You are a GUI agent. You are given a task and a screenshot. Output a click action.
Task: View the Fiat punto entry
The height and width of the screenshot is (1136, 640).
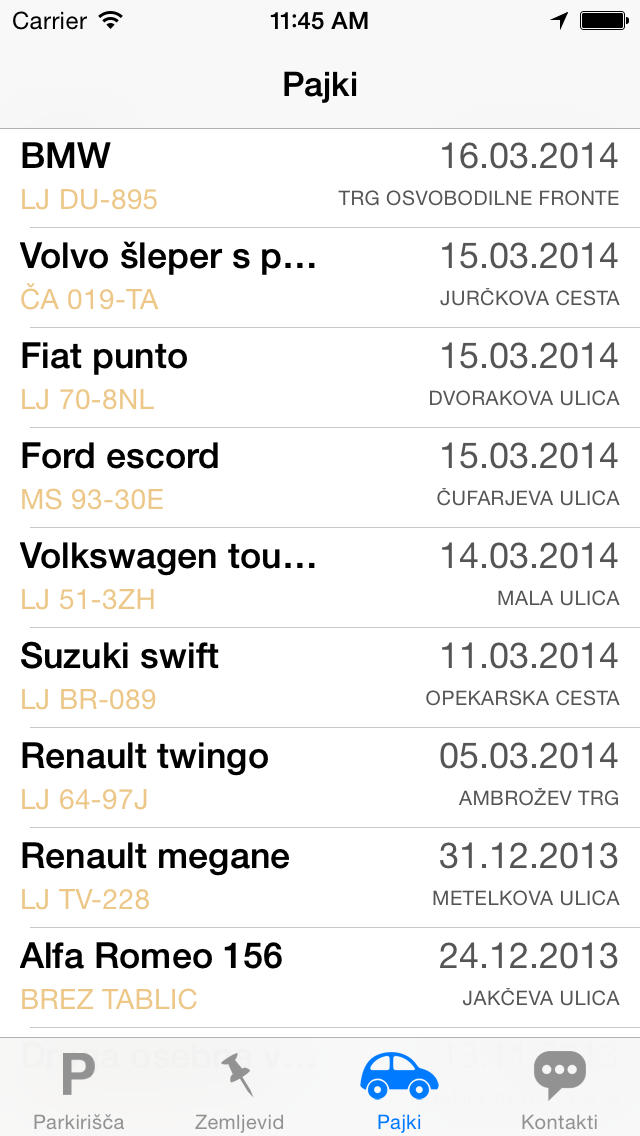click(320, 377)
